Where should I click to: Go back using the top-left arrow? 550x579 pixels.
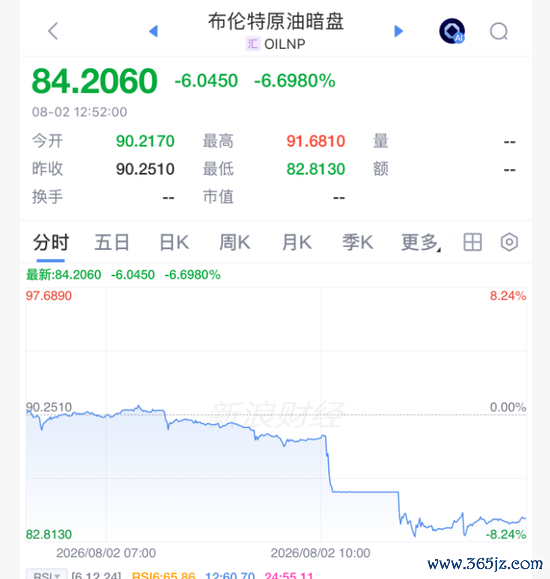pyautogui.click(x=53, y=31)
